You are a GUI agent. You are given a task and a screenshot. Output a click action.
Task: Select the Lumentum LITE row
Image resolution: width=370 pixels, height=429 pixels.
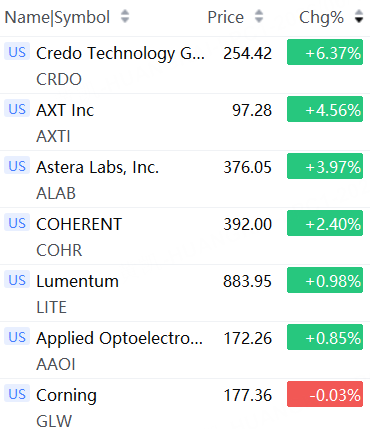(x=185, y=293)
